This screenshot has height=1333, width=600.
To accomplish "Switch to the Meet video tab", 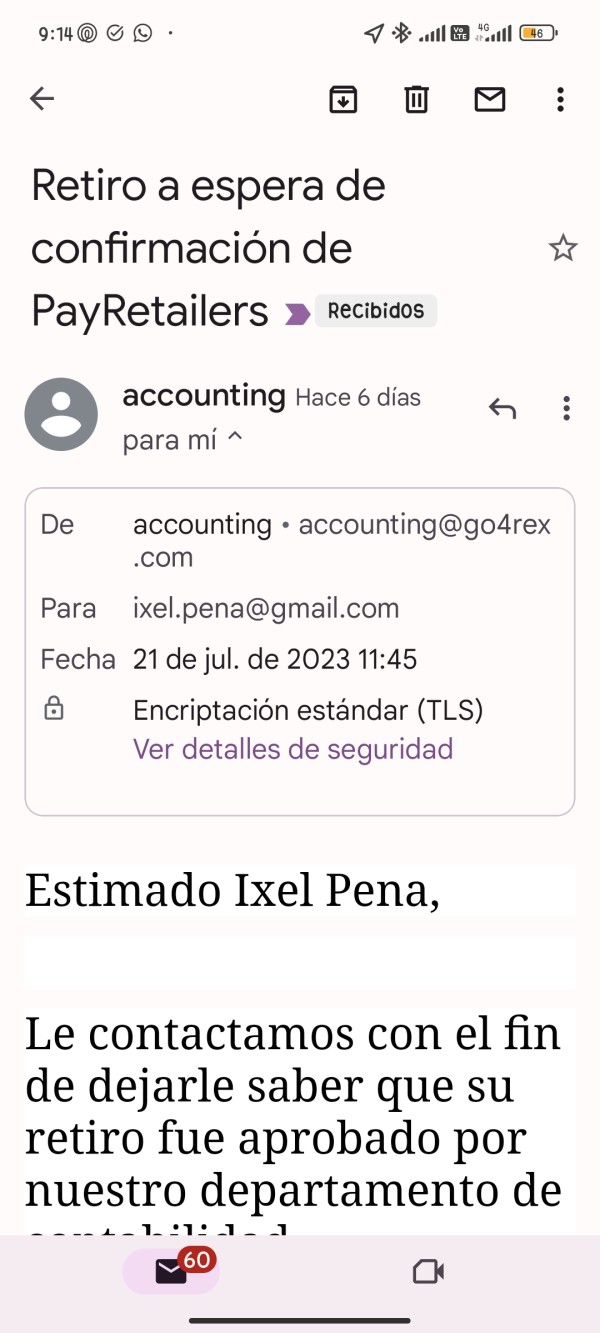I will (428, 1271).
